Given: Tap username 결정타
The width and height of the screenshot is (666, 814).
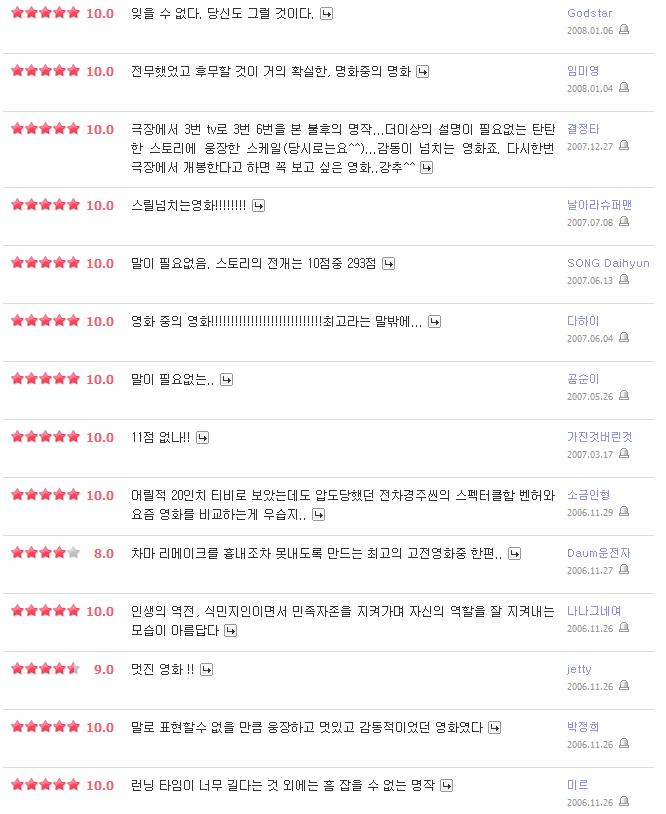Looking at the screenshot, I should click(582, 129).
